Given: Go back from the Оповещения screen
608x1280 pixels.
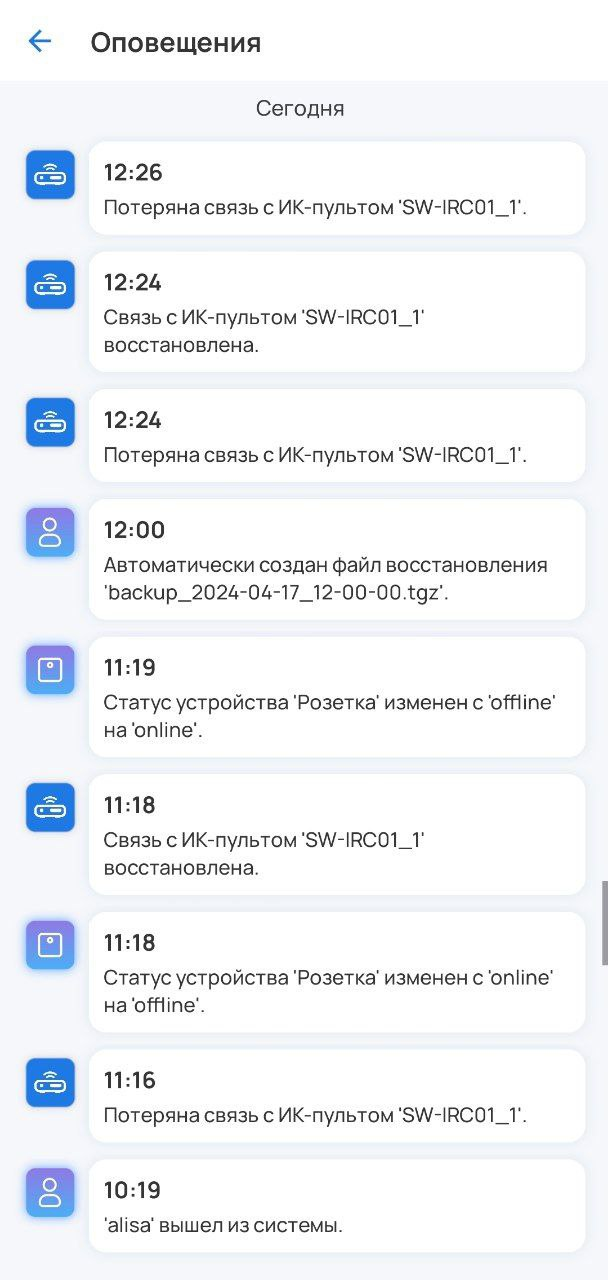Looking at the screenshot, I should point(39,41).
